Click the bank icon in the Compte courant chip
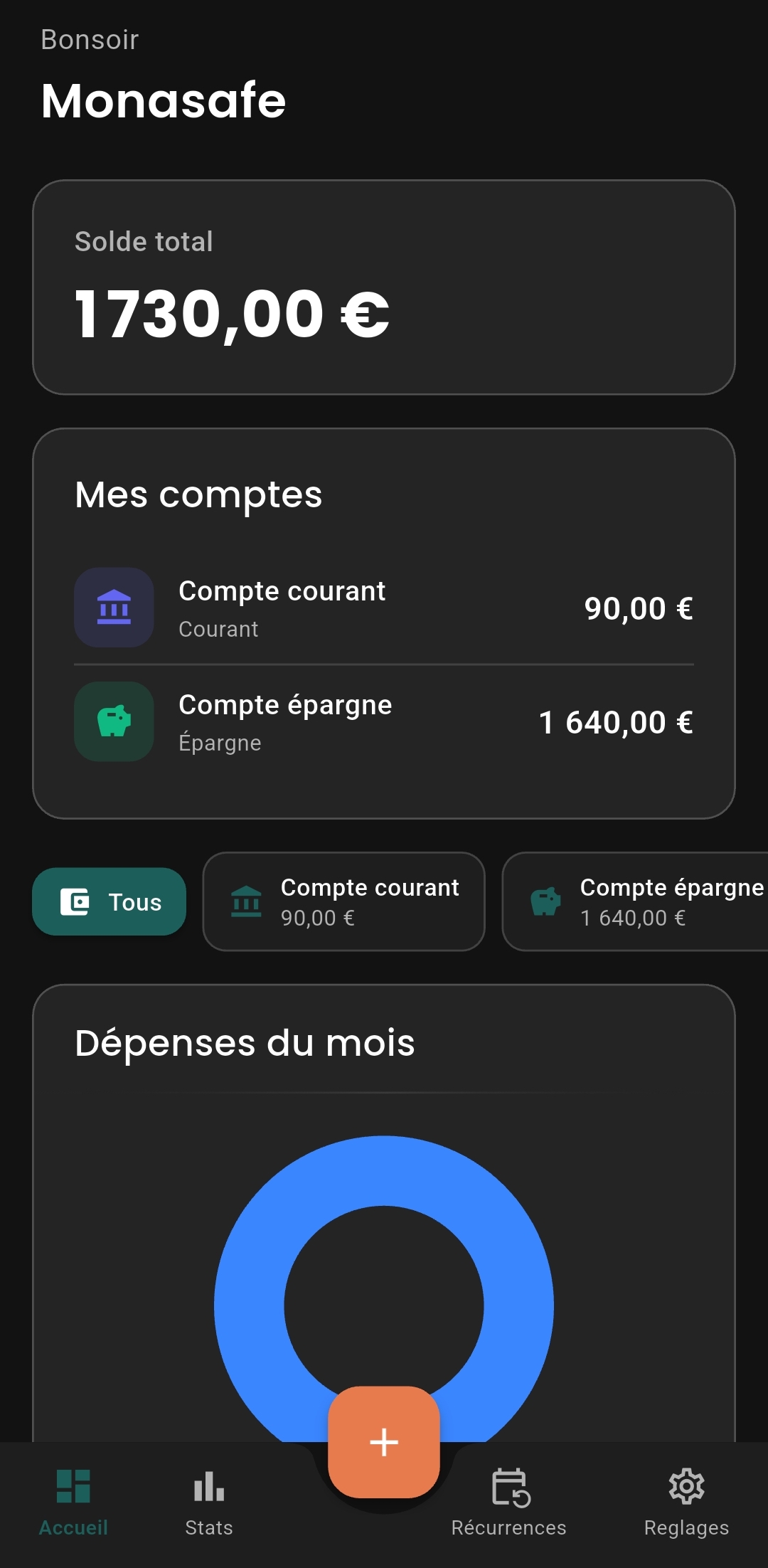 pyautogui.click(x=245, y=901)
